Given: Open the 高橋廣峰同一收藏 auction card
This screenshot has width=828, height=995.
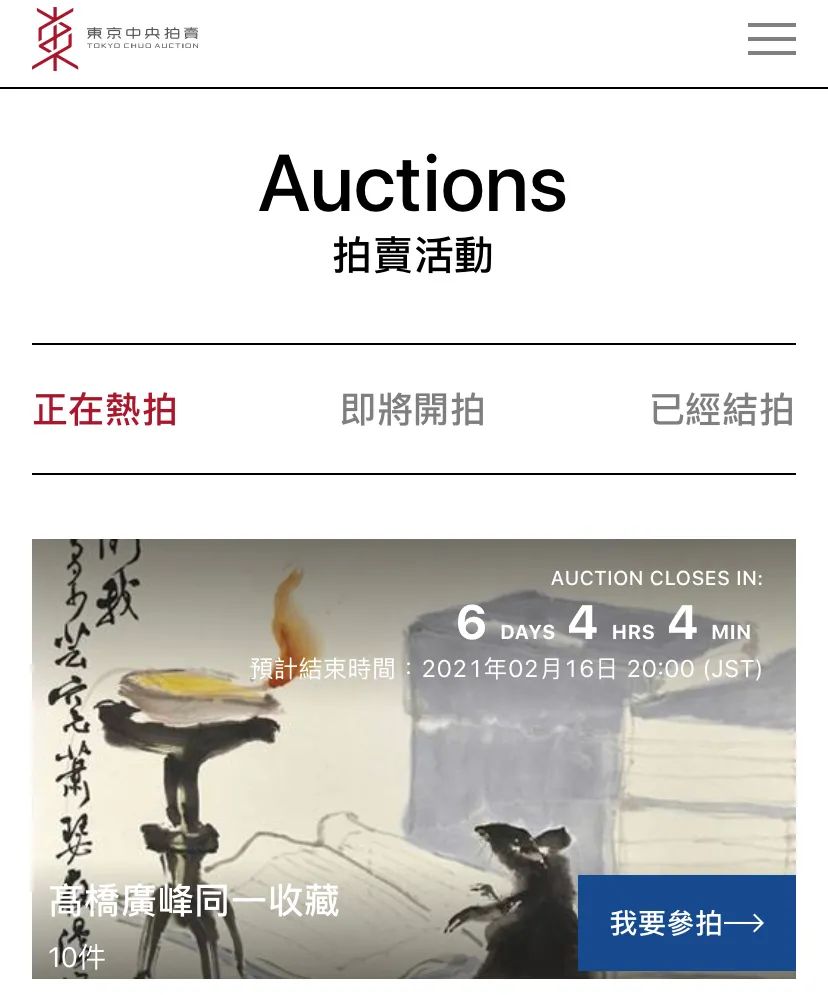Looking at the screenshot, I should [300, 760].
